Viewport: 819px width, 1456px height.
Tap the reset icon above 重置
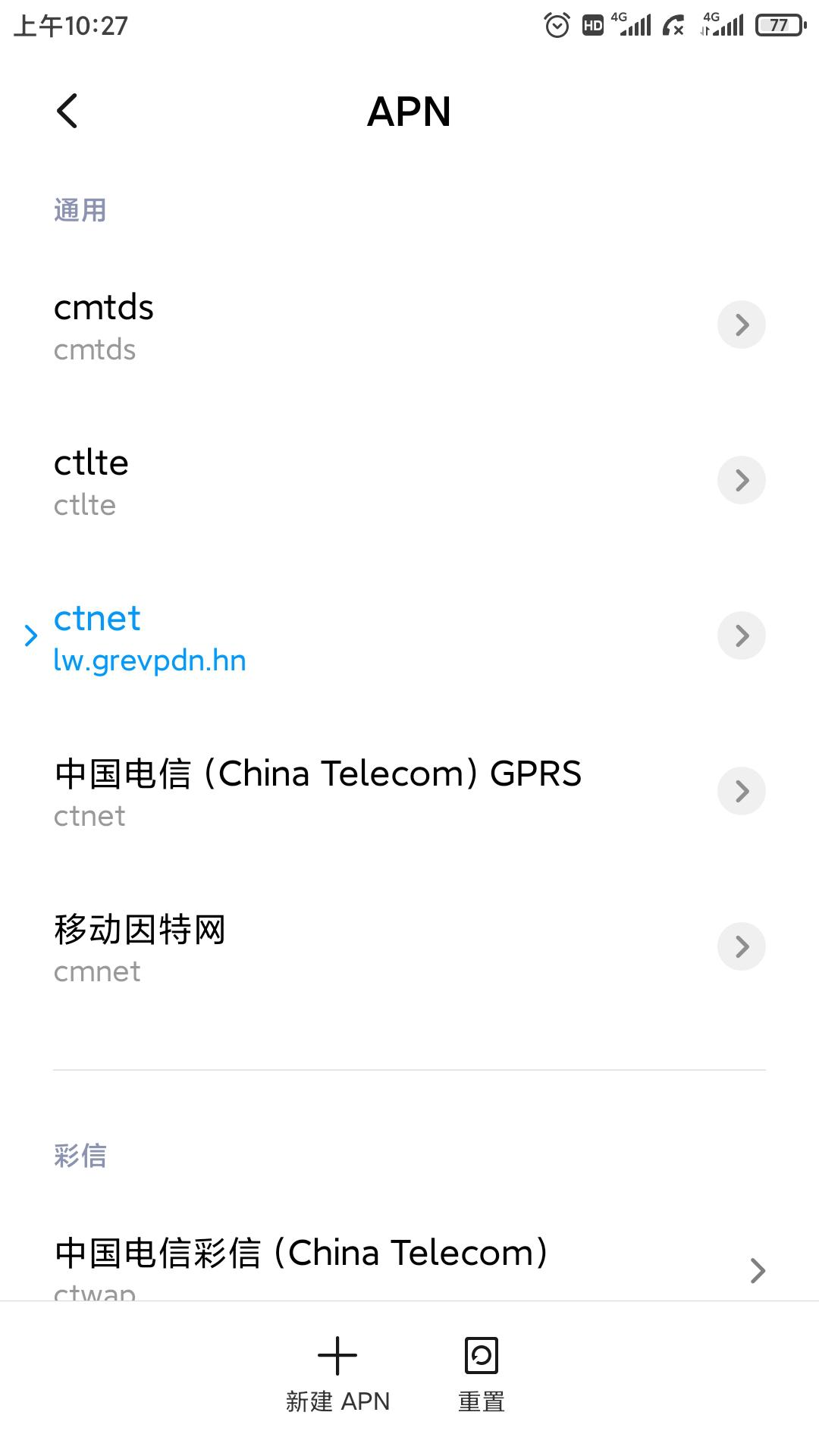(x=479, y=1354)
